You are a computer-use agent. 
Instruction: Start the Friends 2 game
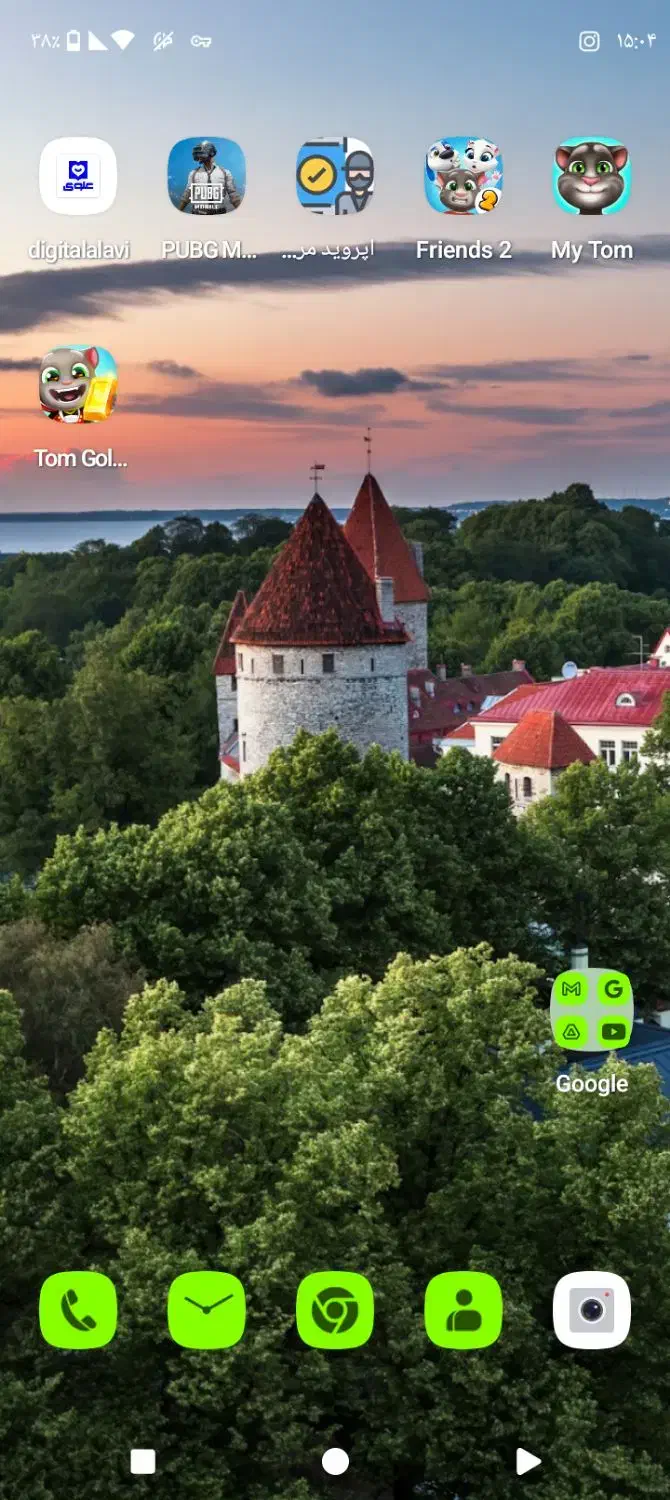463,176
